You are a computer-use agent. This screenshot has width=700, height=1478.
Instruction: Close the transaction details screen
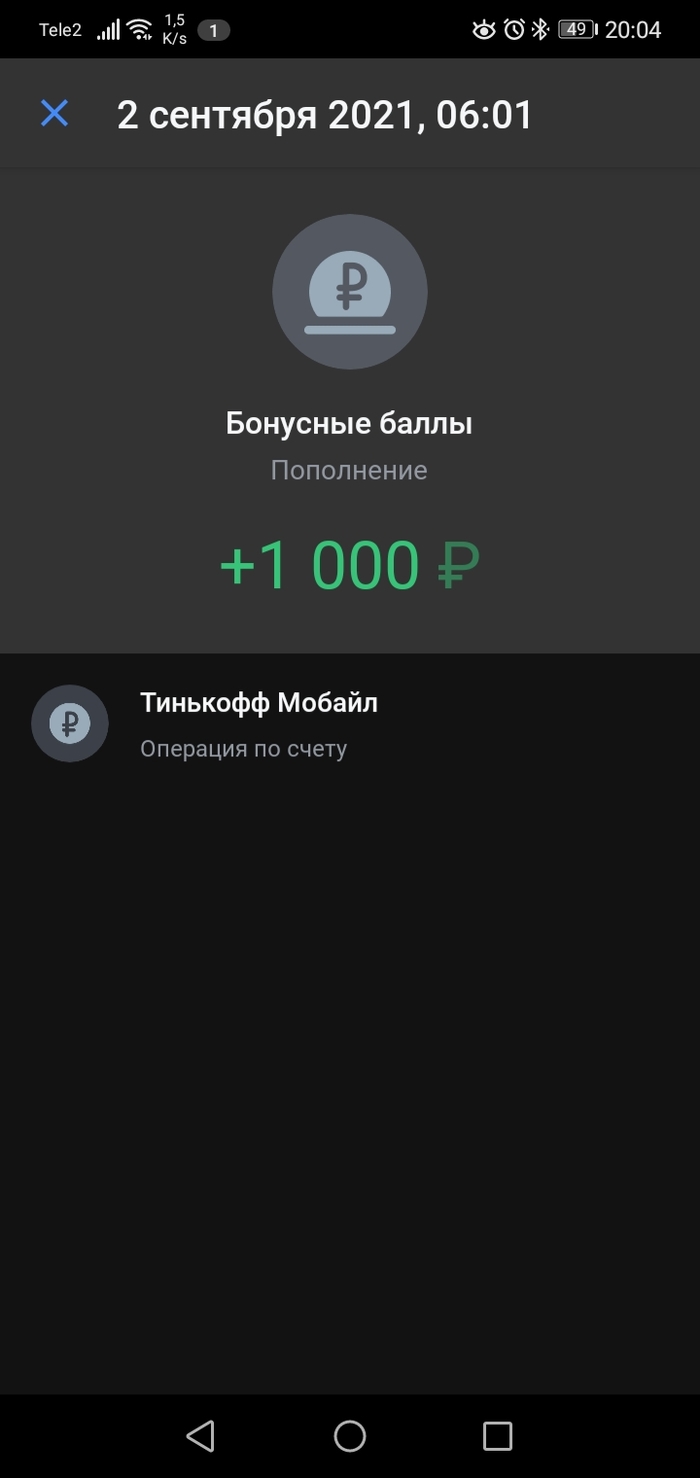(x=54, y=113)
